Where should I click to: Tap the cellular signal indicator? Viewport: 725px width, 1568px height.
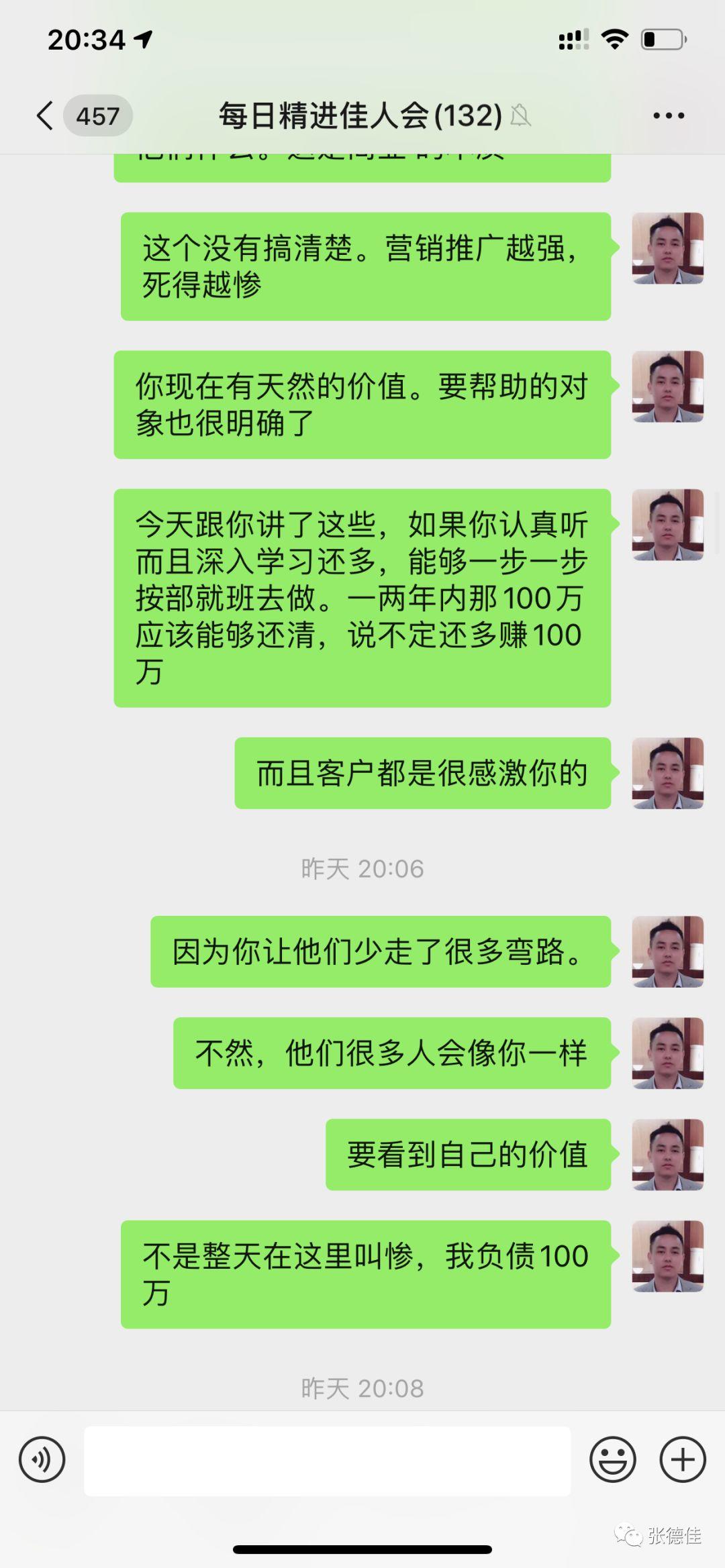point(573,38)
